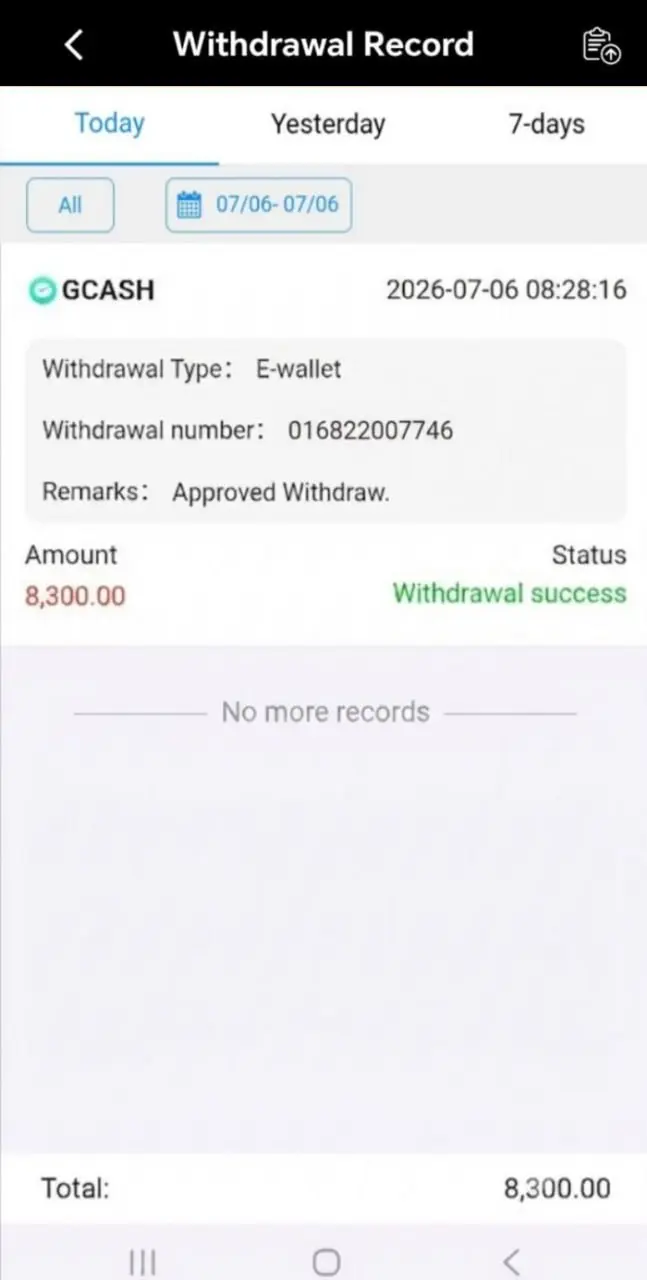Screen dimensions: 647x1280
Task: Switch to the Yesterday tab
Action: [328, 124]
